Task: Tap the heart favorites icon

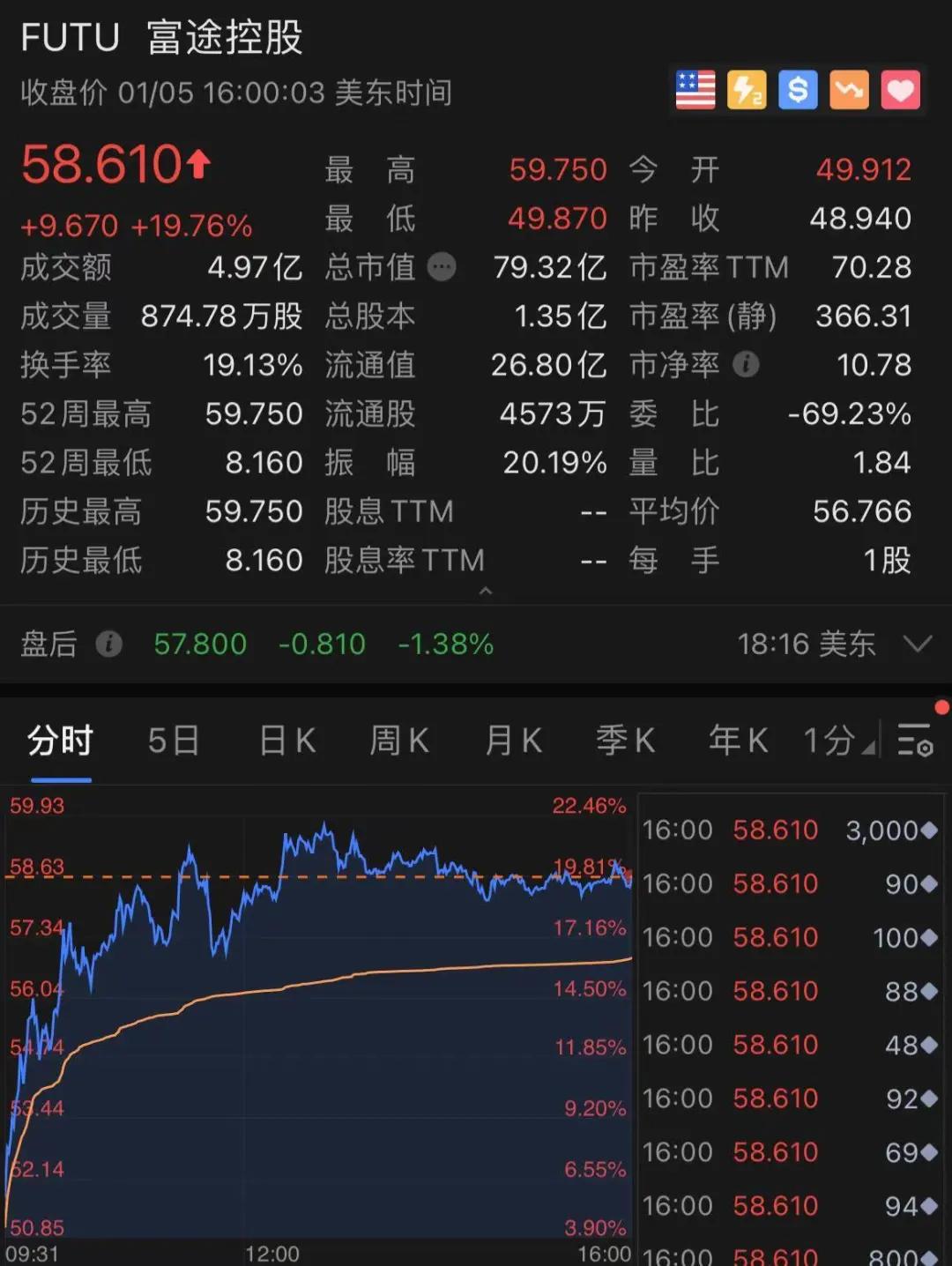Action: click(x=899, y=89)
